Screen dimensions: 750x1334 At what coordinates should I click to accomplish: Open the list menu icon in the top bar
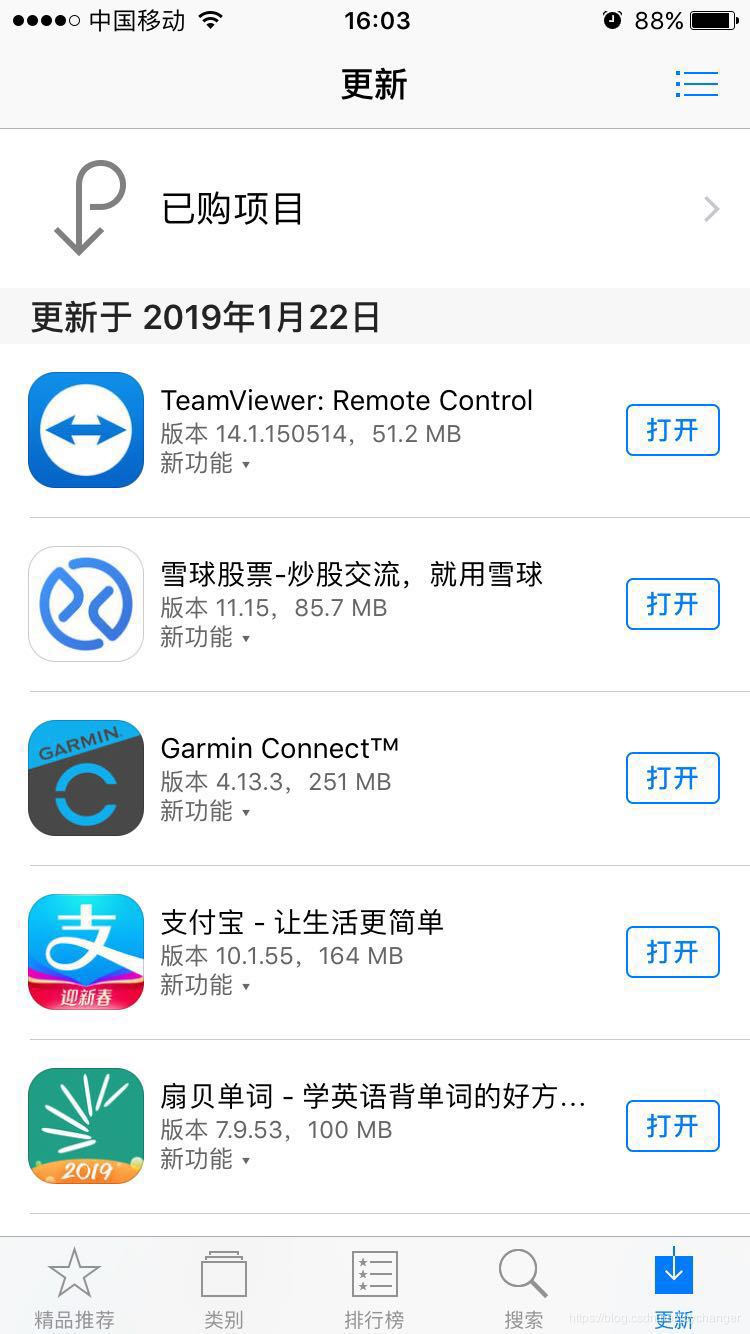click(697, 84)
